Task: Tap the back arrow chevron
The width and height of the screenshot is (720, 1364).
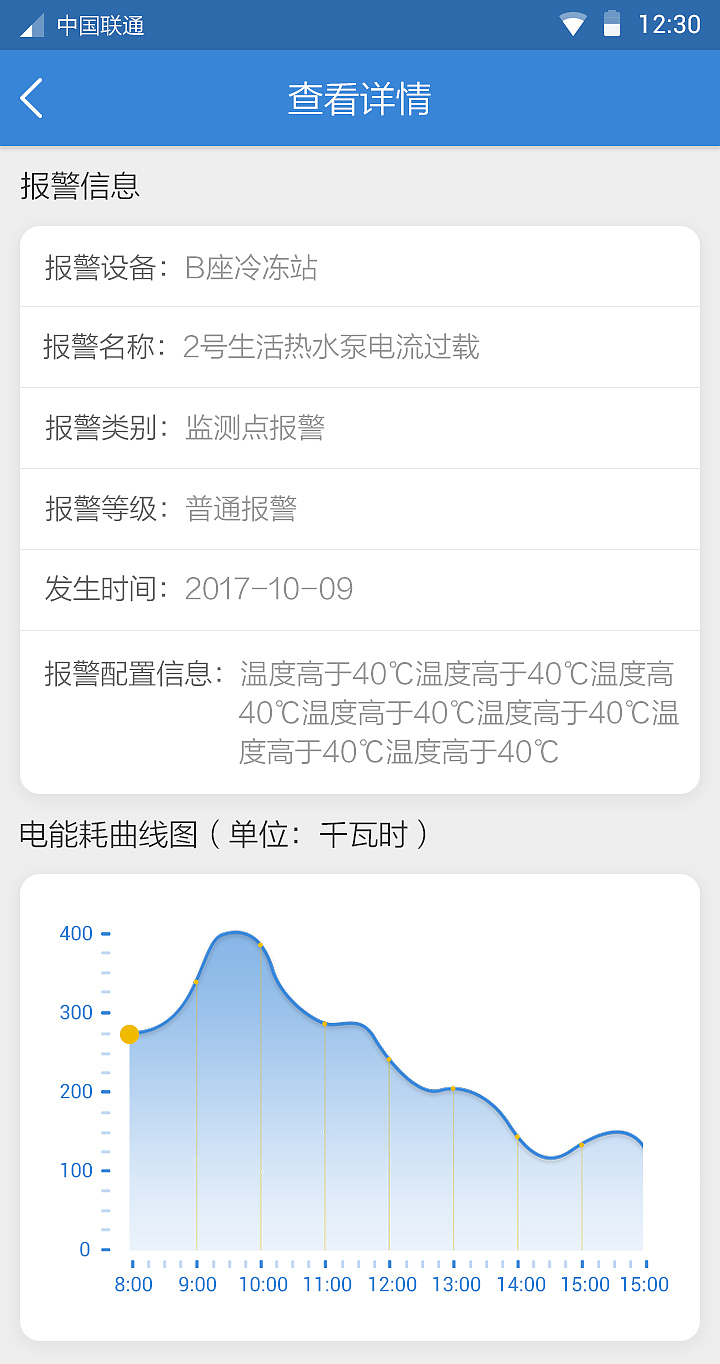Action: pos(30,98)
